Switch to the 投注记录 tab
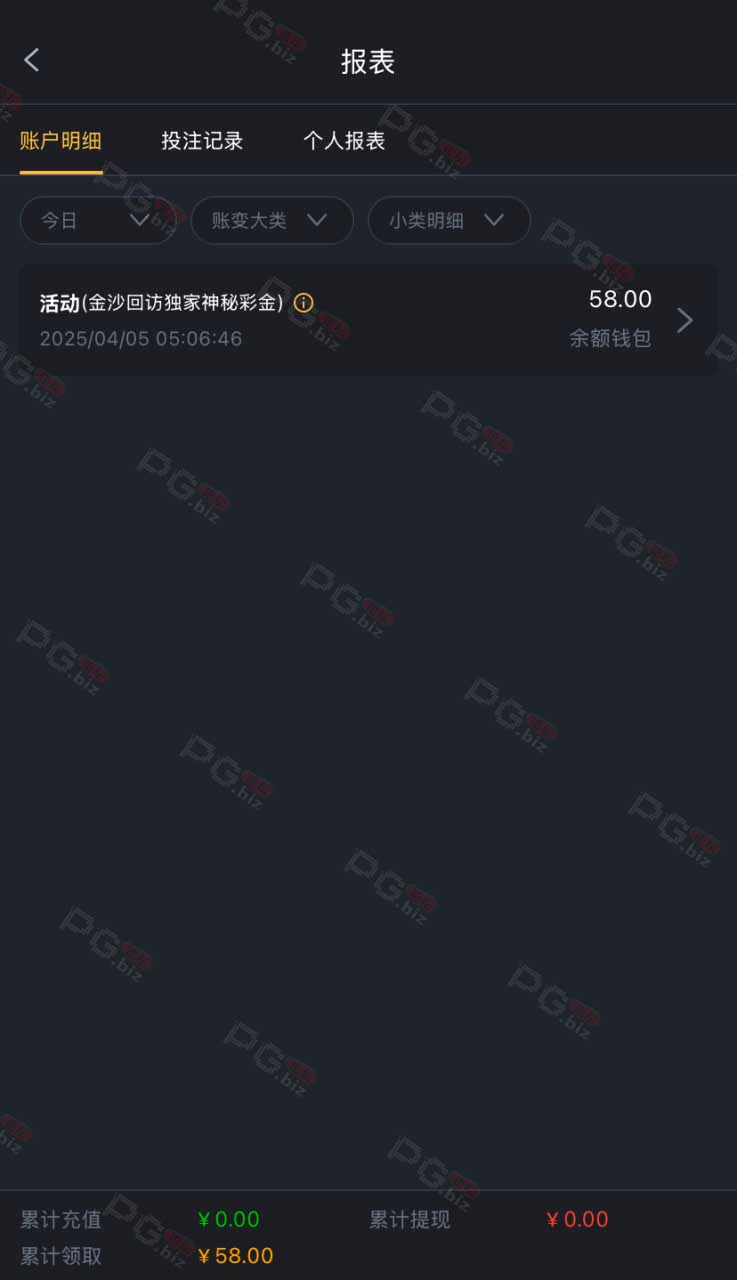The width and height of the screenshot is (737, 1280). coord(203,141)
